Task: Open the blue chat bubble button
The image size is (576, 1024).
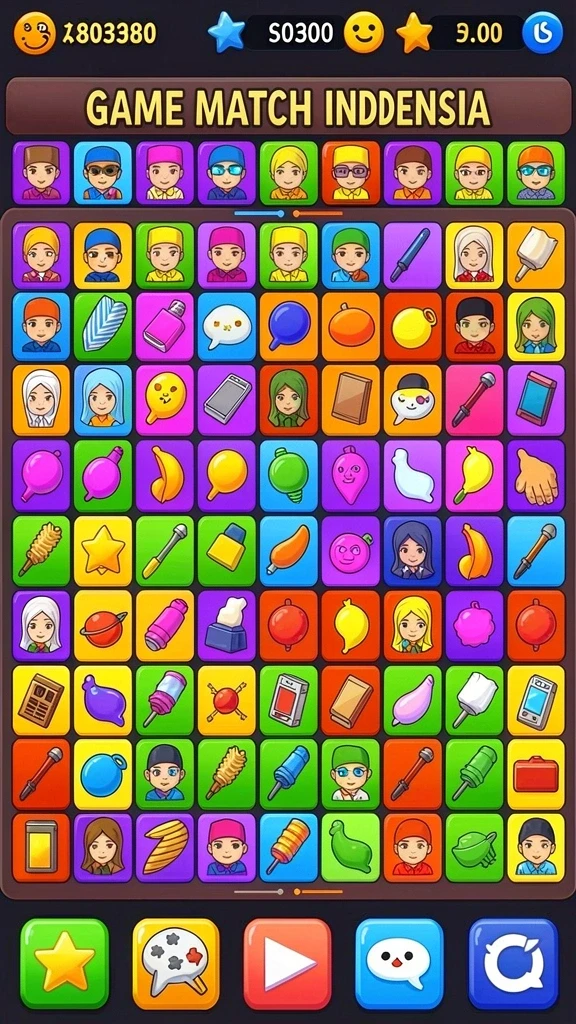Action: pos(400,963)
